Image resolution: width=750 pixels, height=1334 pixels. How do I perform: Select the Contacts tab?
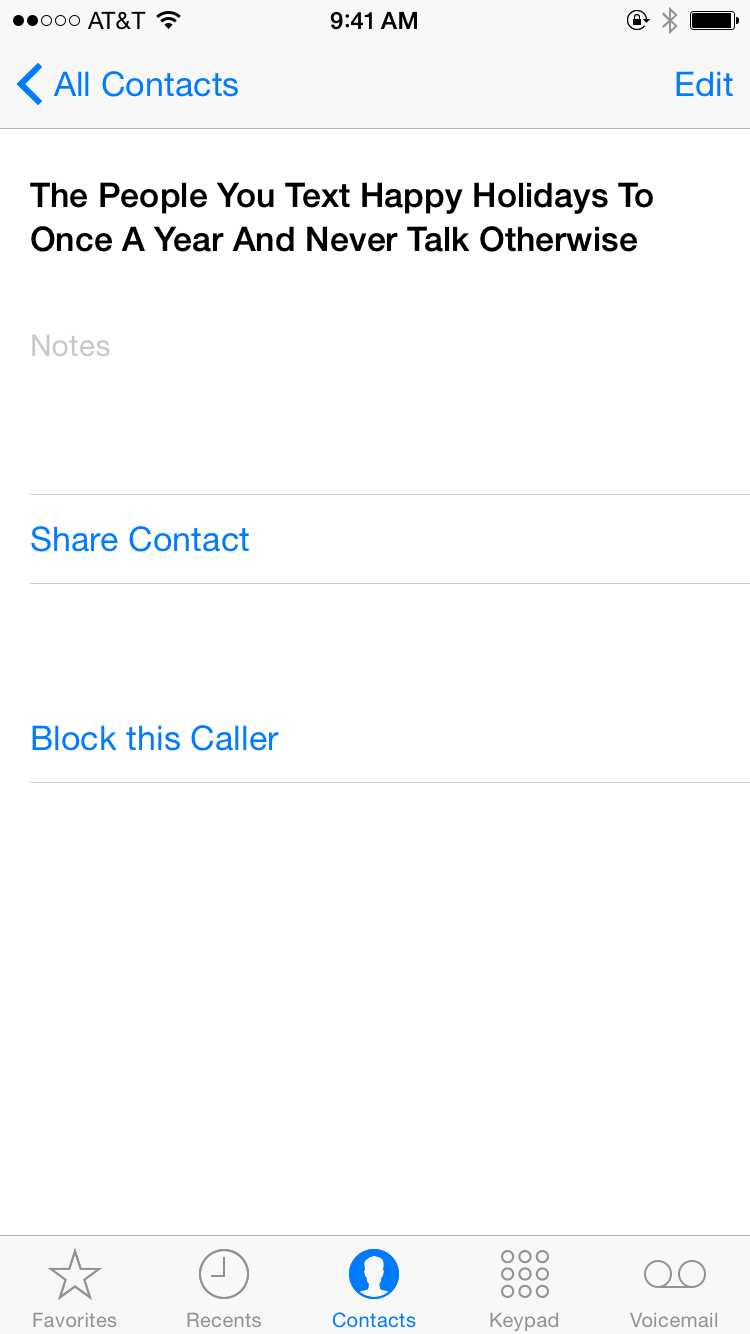[374, 1289]
